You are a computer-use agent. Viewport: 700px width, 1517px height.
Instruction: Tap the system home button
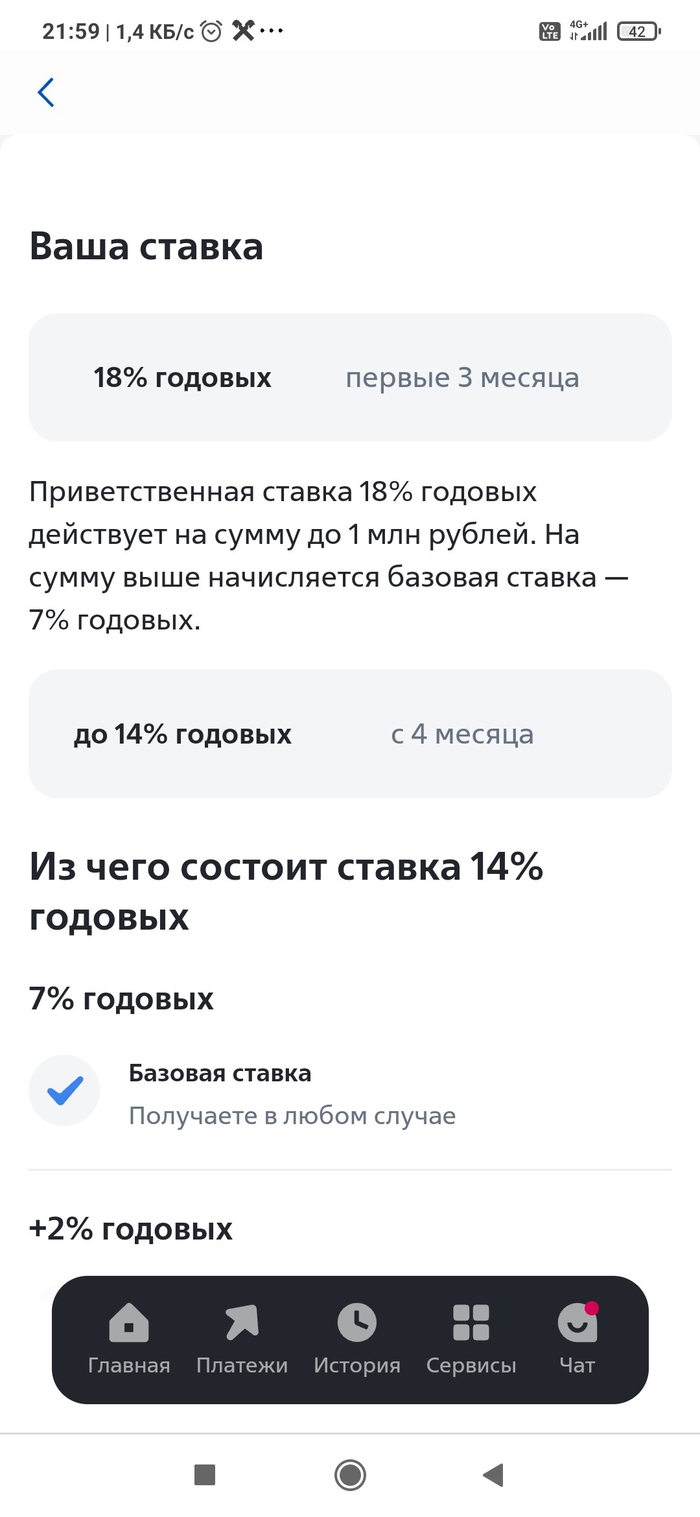tap(350, 1474)
